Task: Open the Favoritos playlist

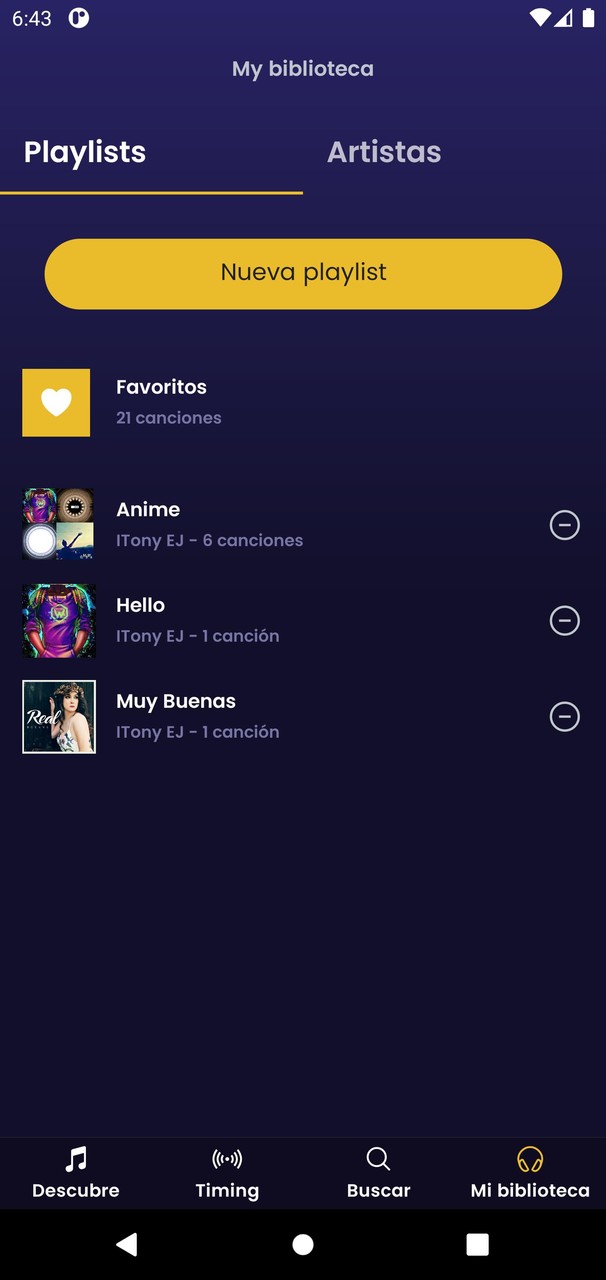Action: coord(160,401)
